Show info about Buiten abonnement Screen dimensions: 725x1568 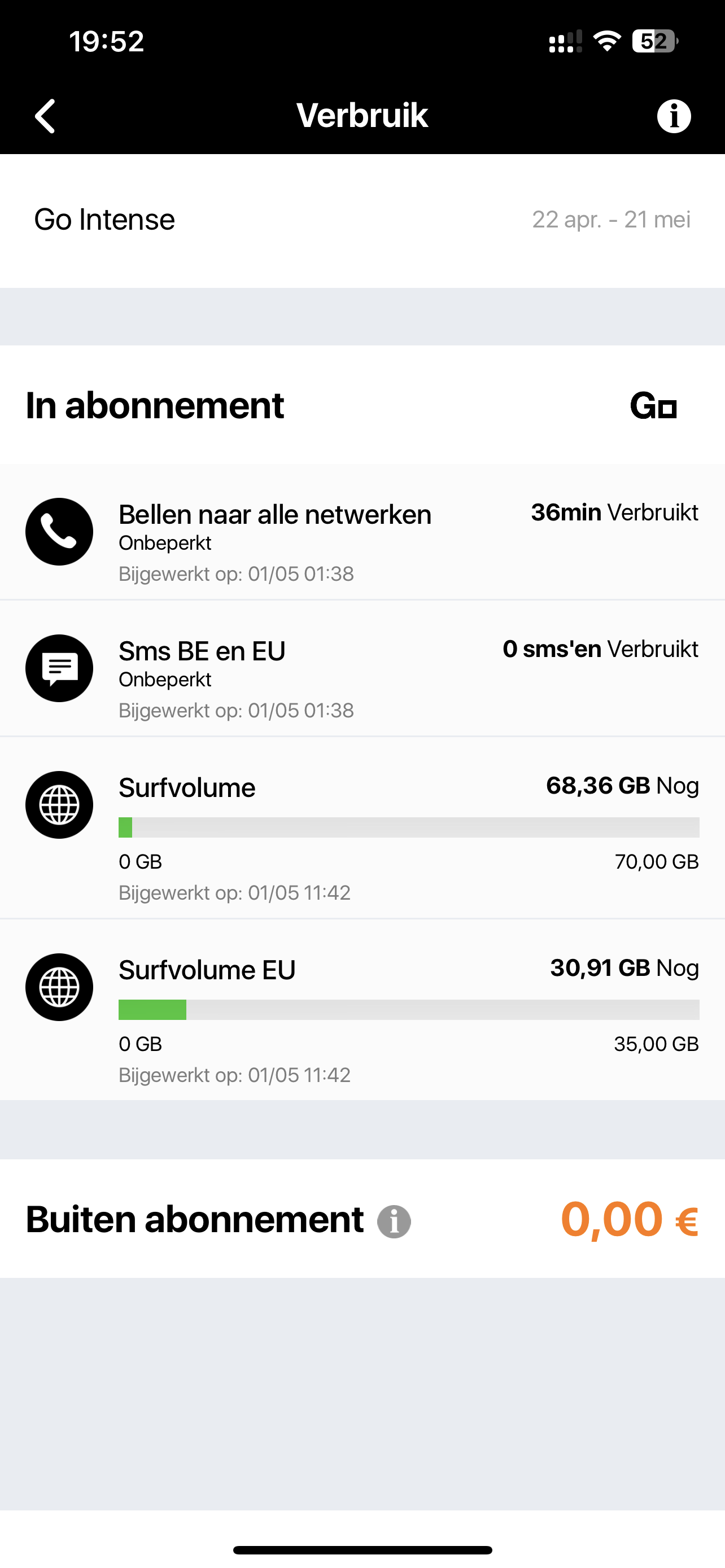394,1221
